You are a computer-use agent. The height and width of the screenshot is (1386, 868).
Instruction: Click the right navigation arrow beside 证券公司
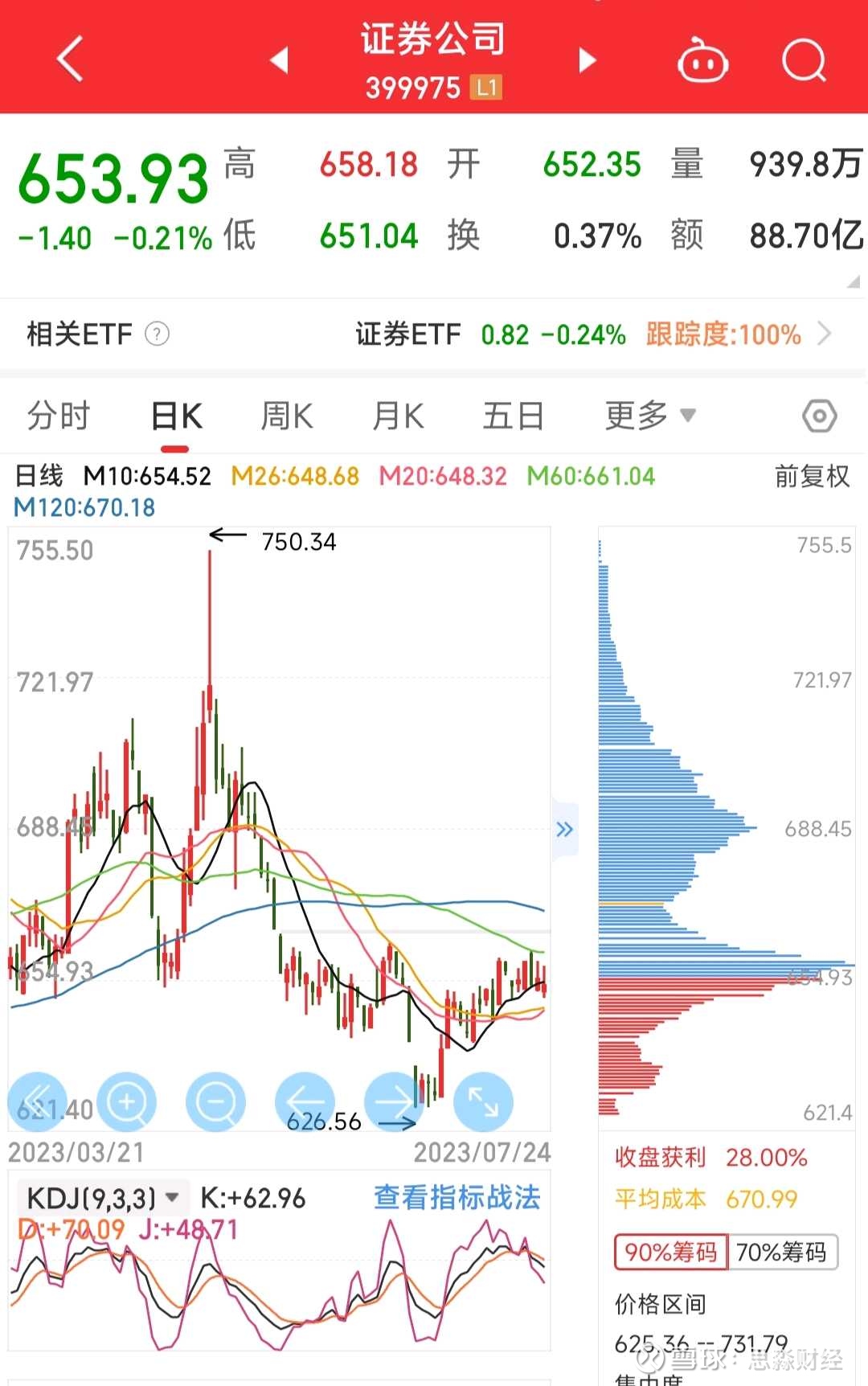[x=588, y=59]
